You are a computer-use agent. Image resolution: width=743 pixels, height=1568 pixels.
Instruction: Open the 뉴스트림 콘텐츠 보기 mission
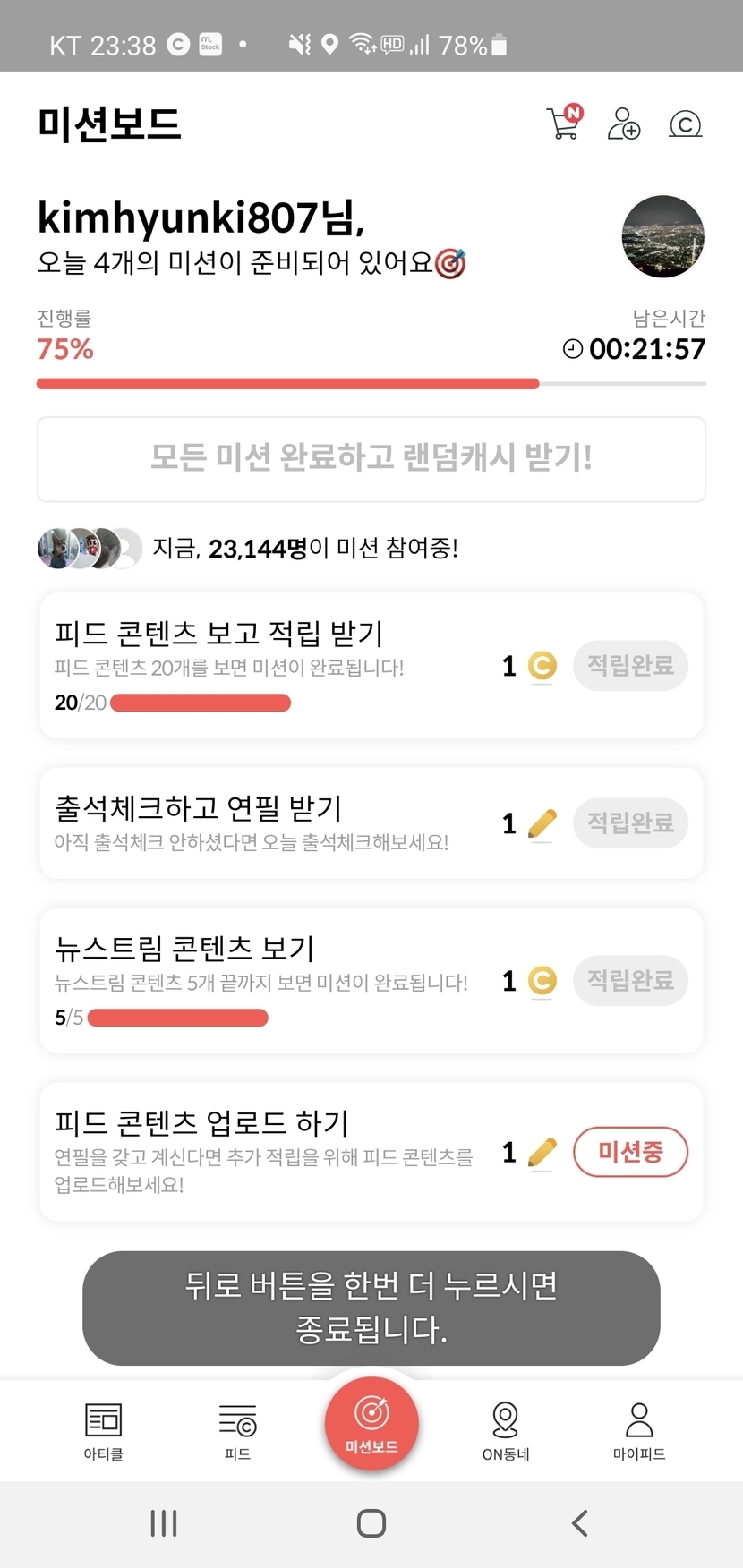[269, 980]
